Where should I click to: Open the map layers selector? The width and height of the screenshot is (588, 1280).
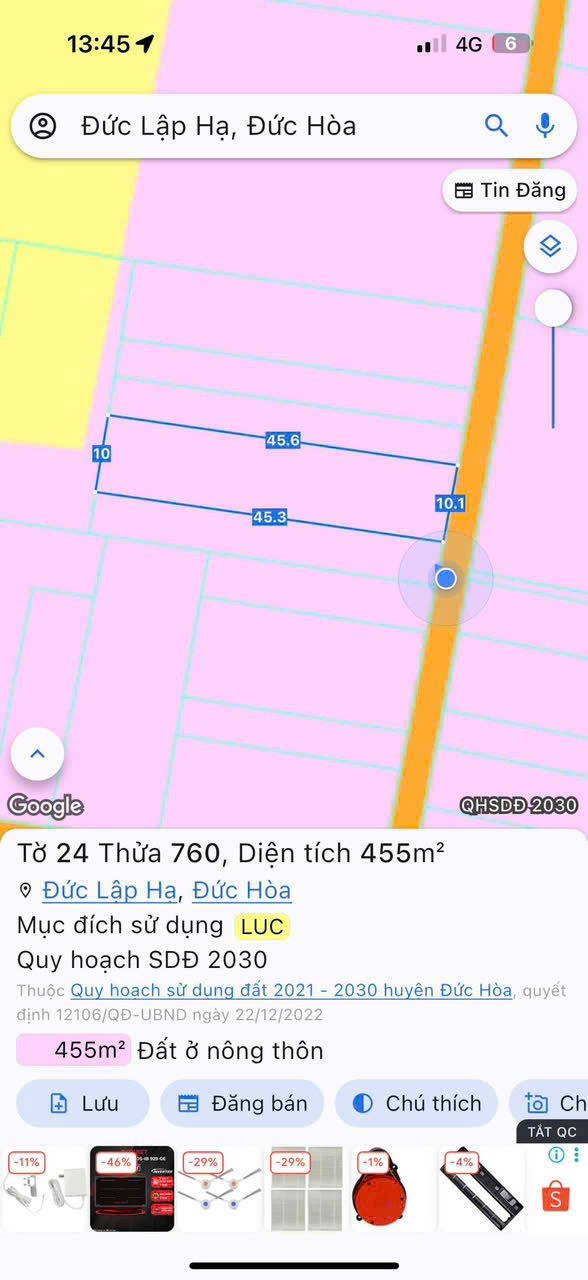(x=550, y=246)
